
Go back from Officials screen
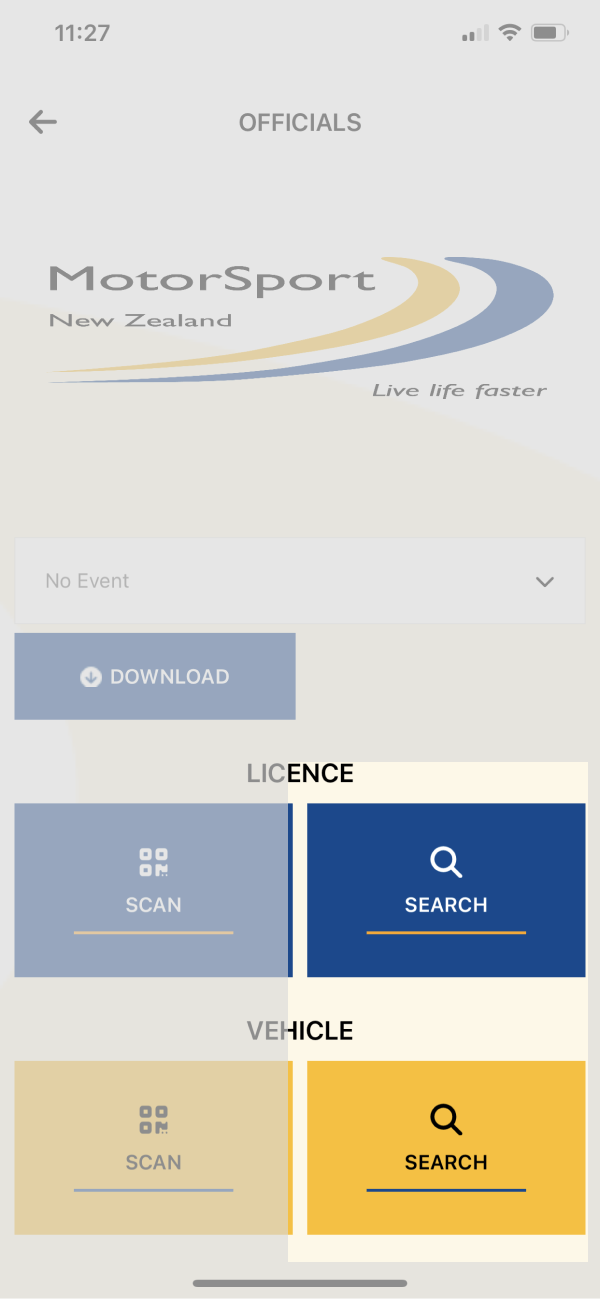[x=43, y=122]
